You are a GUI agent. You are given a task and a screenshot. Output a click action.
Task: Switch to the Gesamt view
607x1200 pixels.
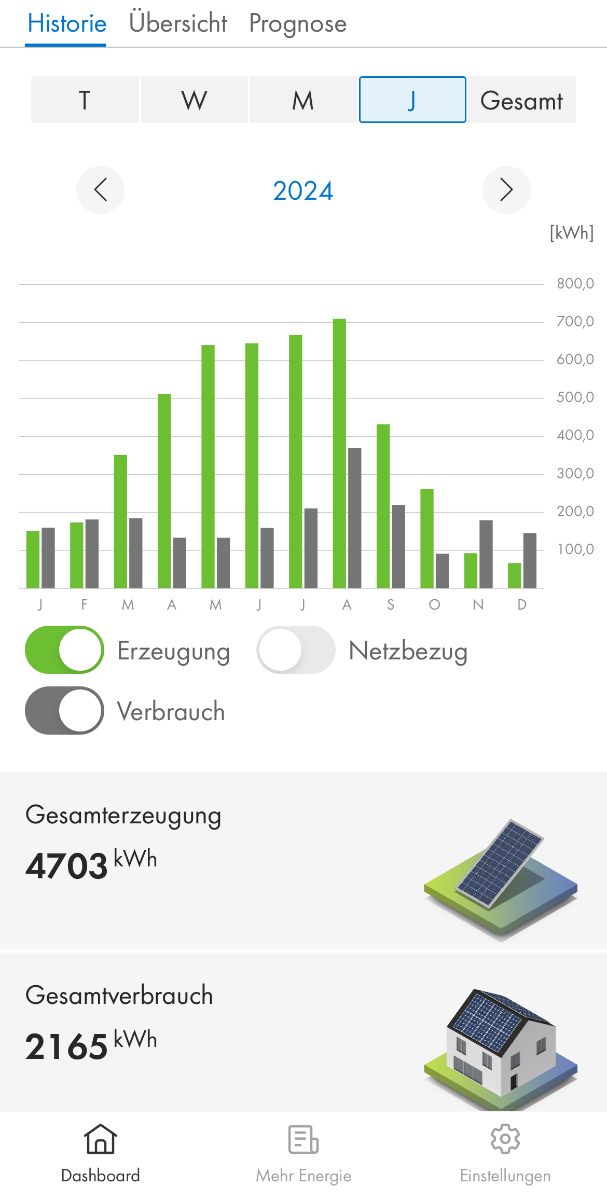[x=522, y=100]
